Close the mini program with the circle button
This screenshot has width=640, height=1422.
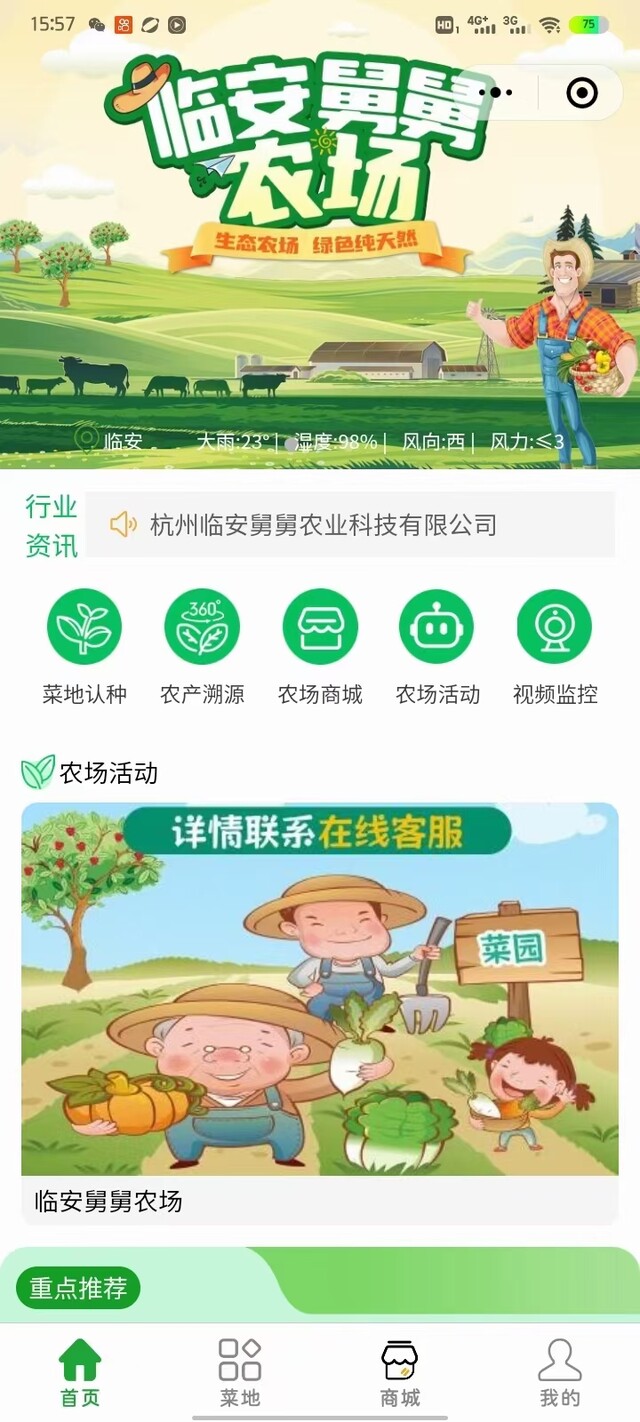[x=581, y=93]
